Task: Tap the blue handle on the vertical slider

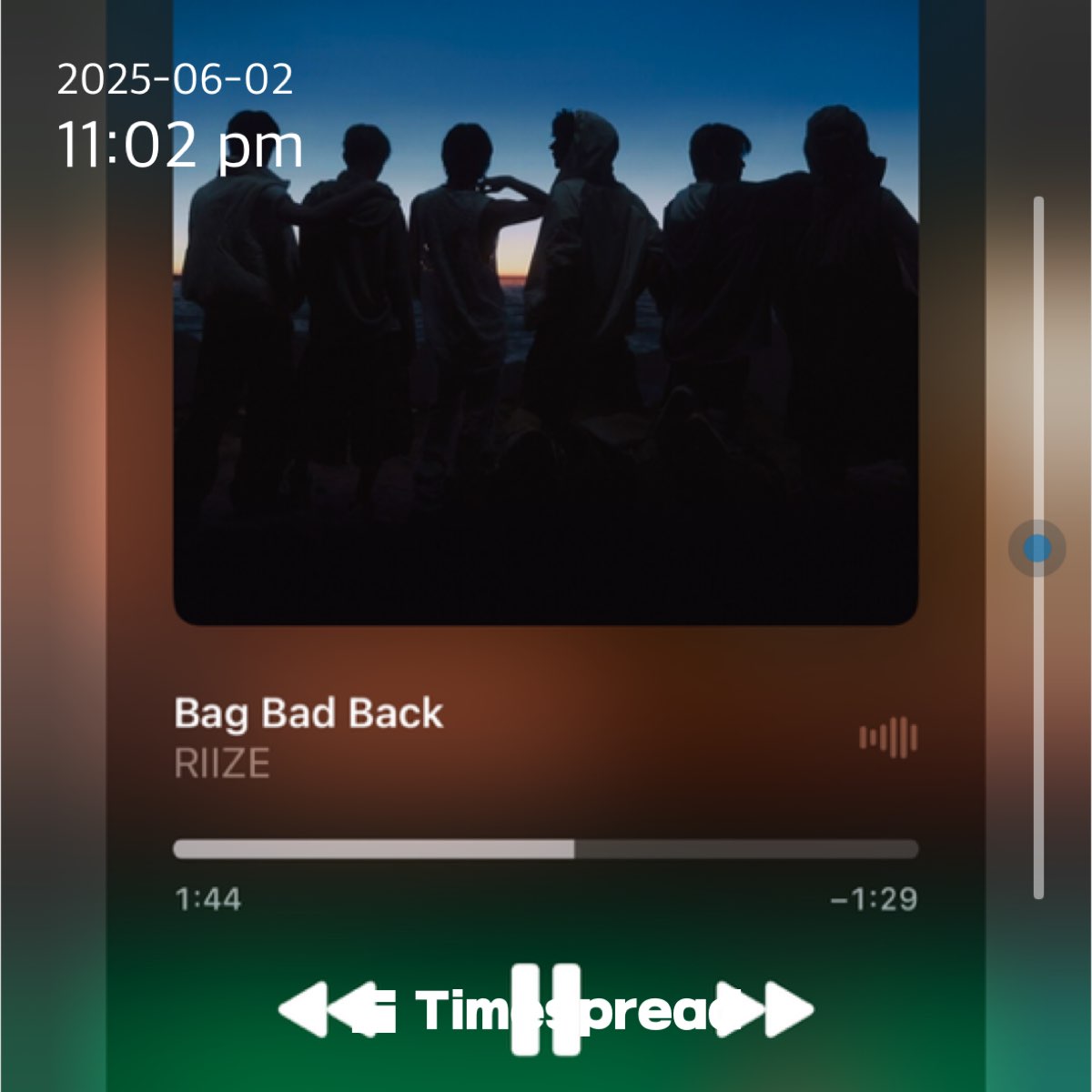Action: (1036, 549)
